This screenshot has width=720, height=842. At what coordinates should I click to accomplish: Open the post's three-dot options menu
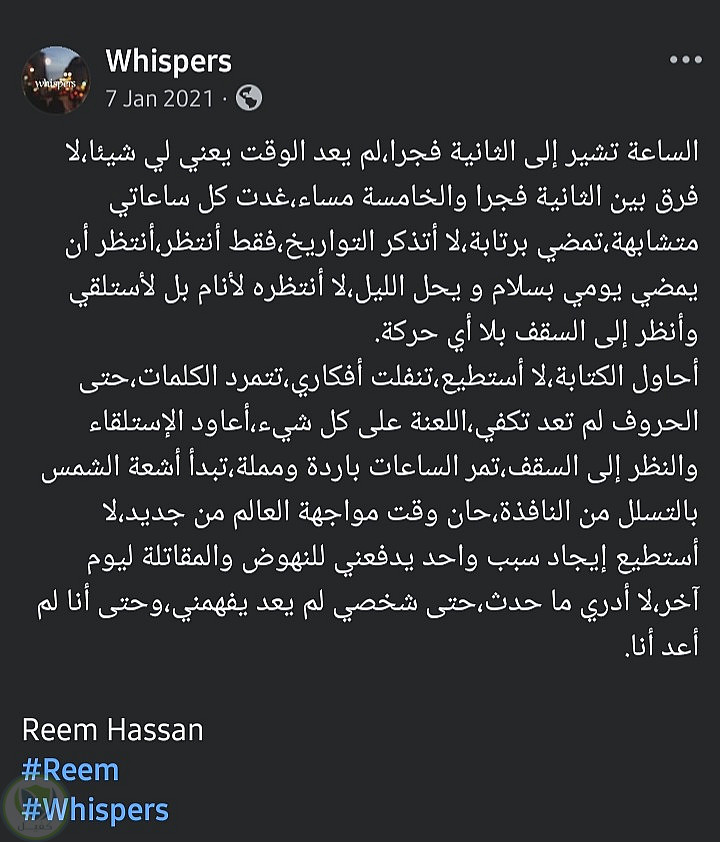(685, 61)
